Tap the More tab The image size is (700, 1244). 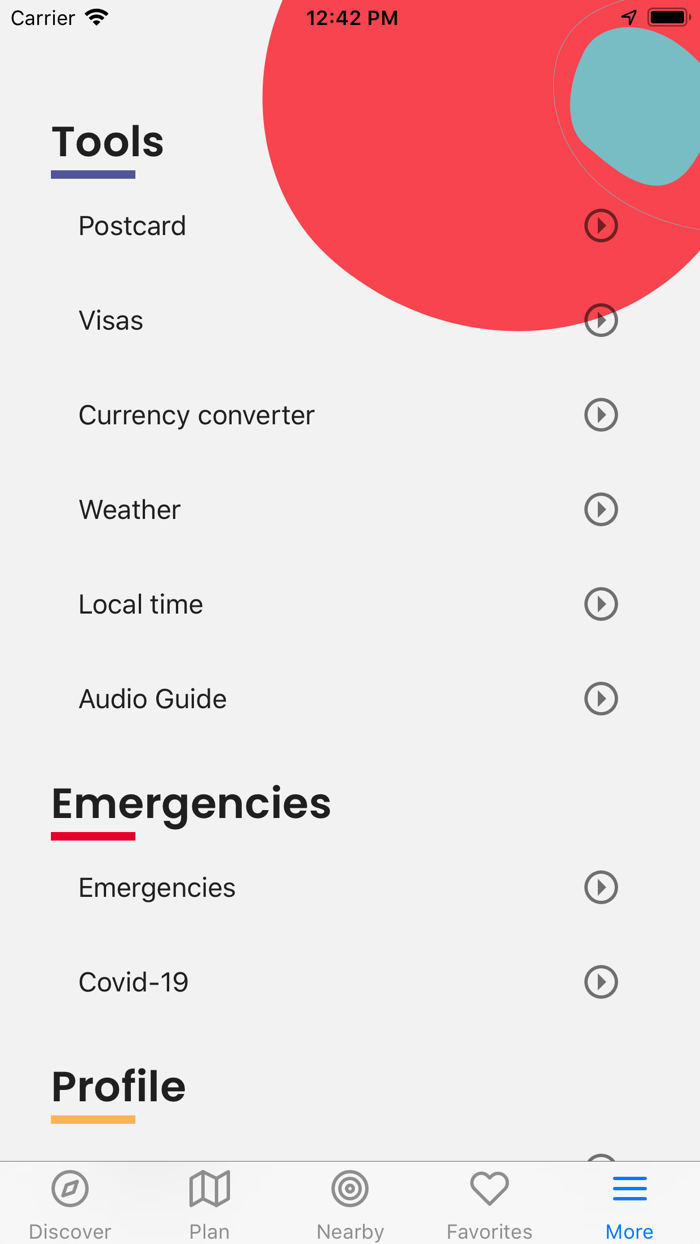tap(630, 1204)
